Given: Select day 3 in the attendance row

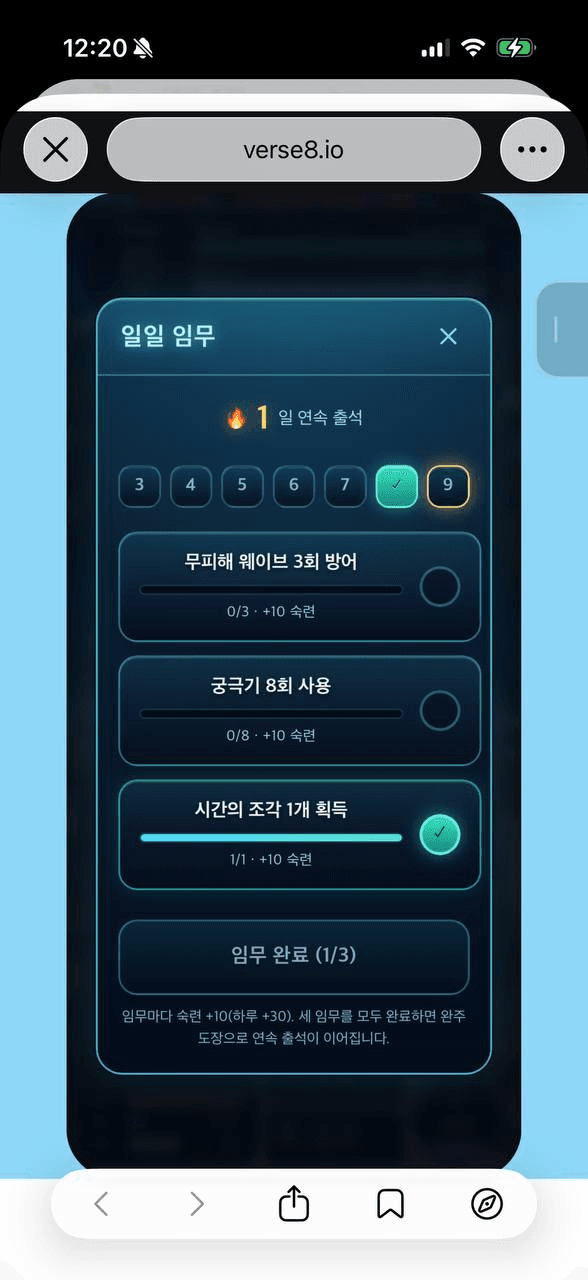Looking at the screenshot, I should point(139,486).
